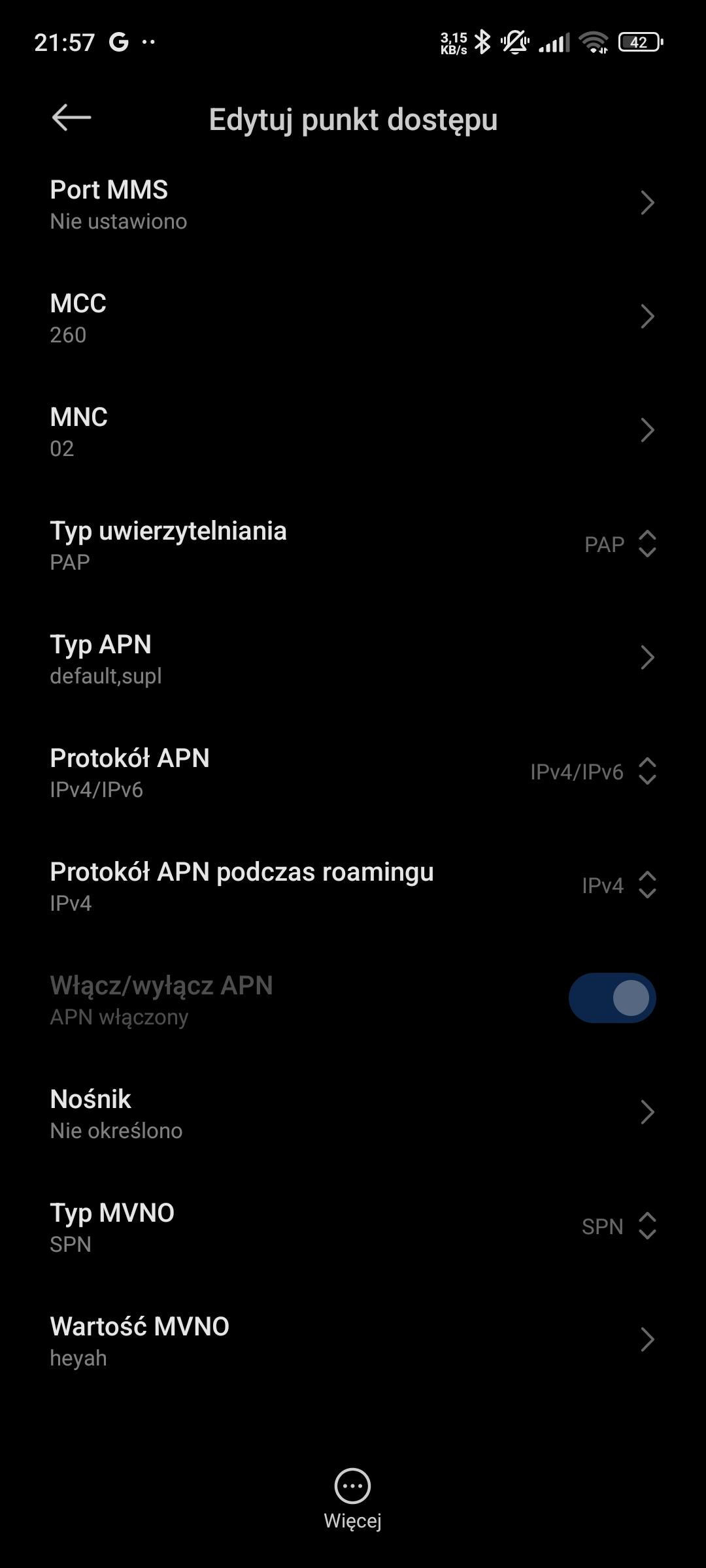Open the Typ APN setting
Screen dimensions: 706x1568
[353, 659]
